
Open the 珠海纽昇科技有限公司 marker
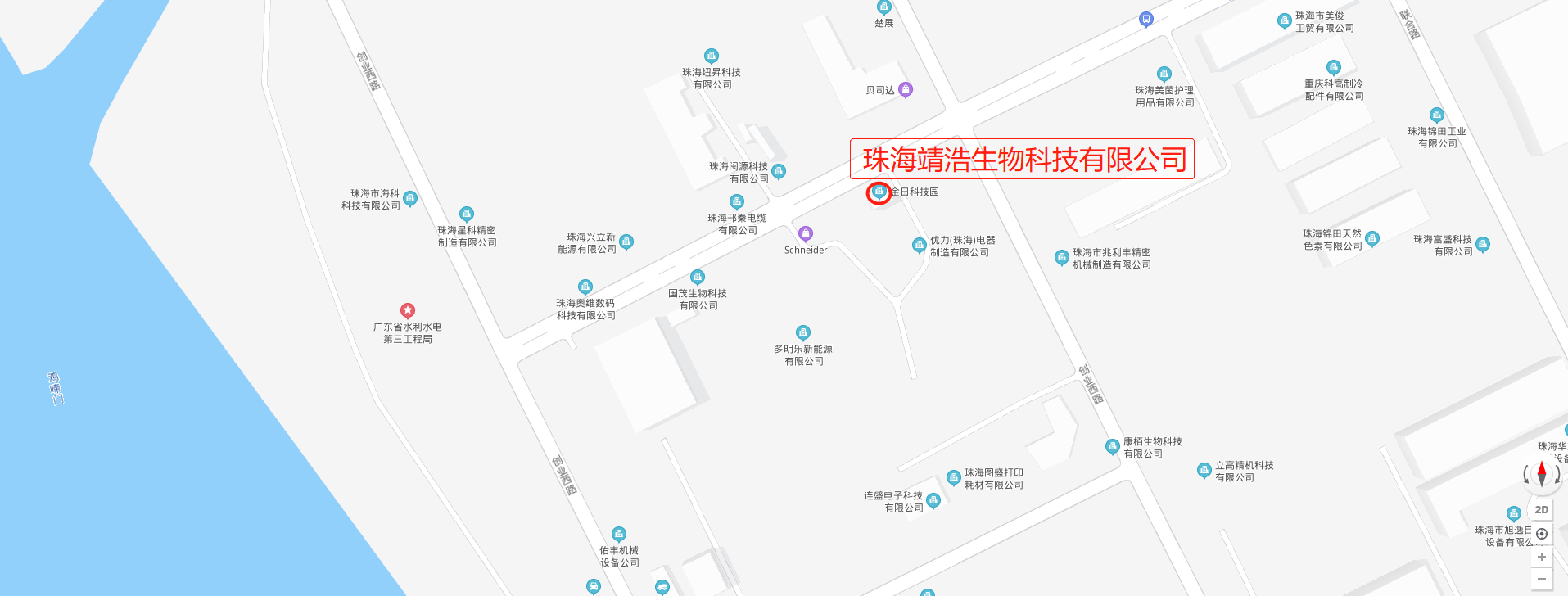(712, 56)
